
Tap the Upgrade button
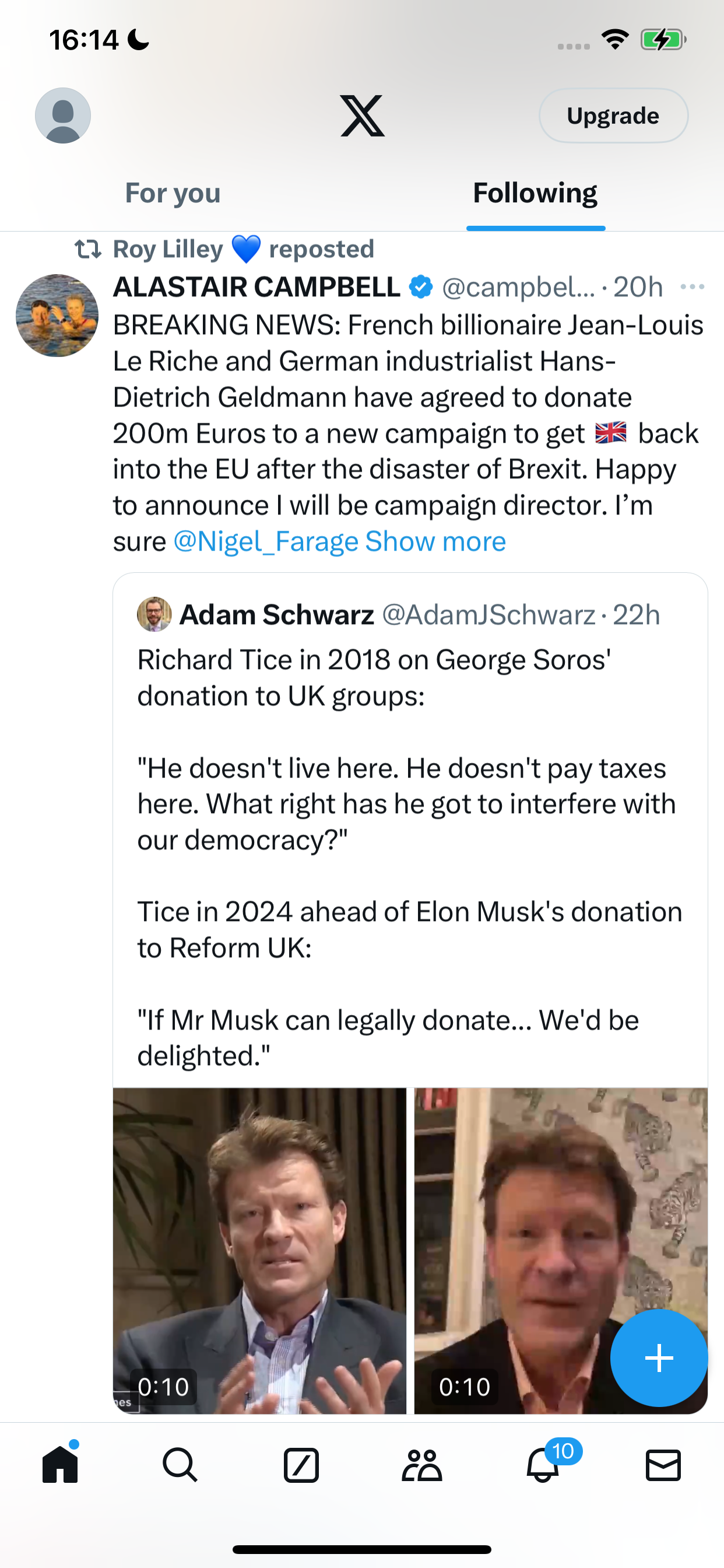(613, 116)
